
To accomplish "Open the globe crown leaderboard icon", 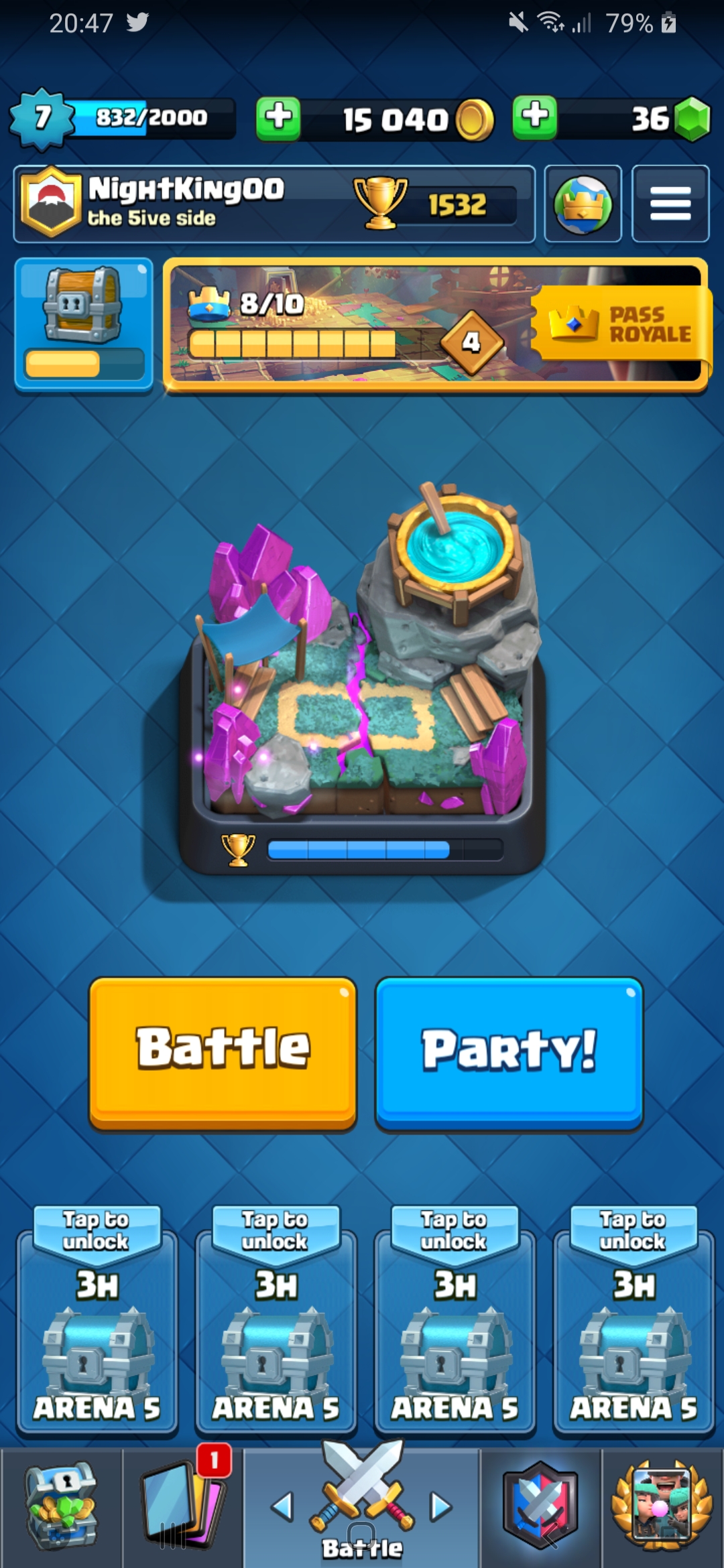I will (x=583, y=203).
